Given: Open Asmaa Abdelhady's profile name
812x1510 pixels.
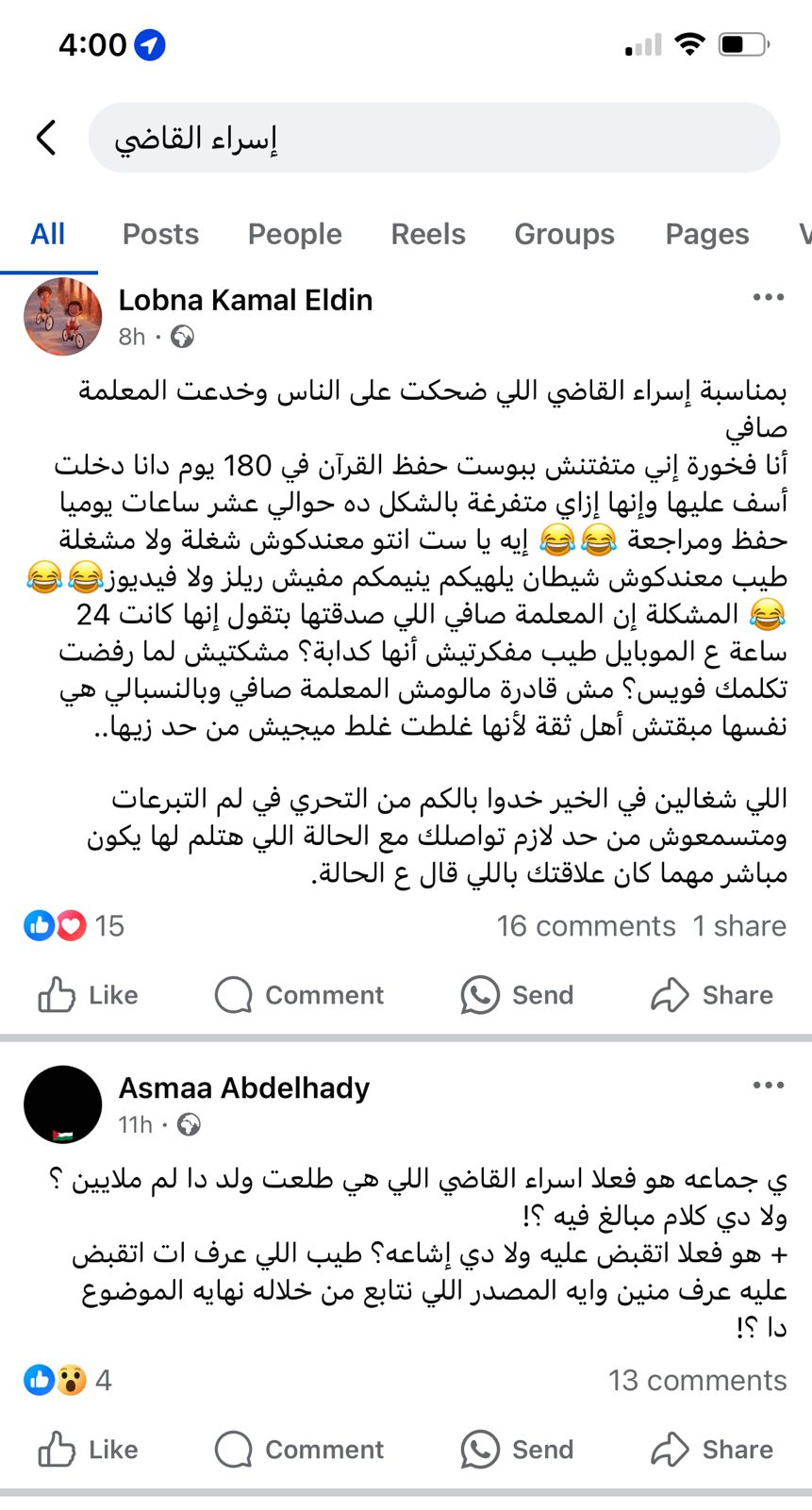Looking at the screenshot, I should coord(243,1087).
